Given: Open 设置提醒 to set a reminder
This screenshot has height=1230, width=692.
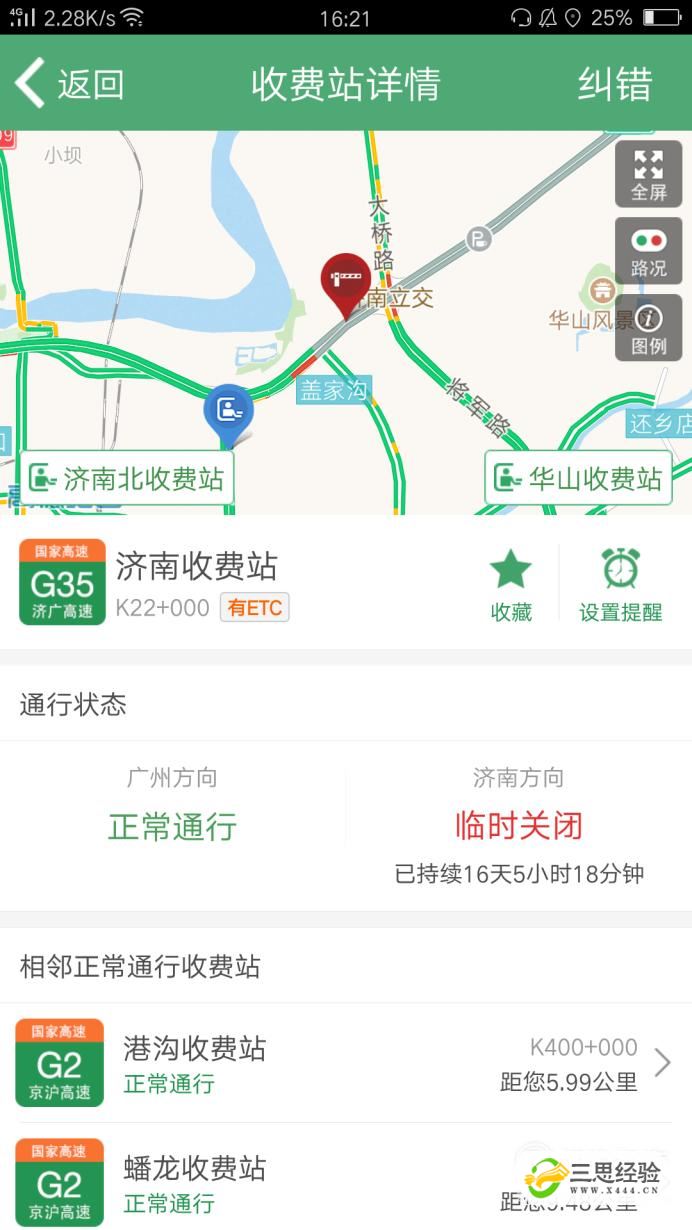Looking at the screenshot, I should point(620,586).
